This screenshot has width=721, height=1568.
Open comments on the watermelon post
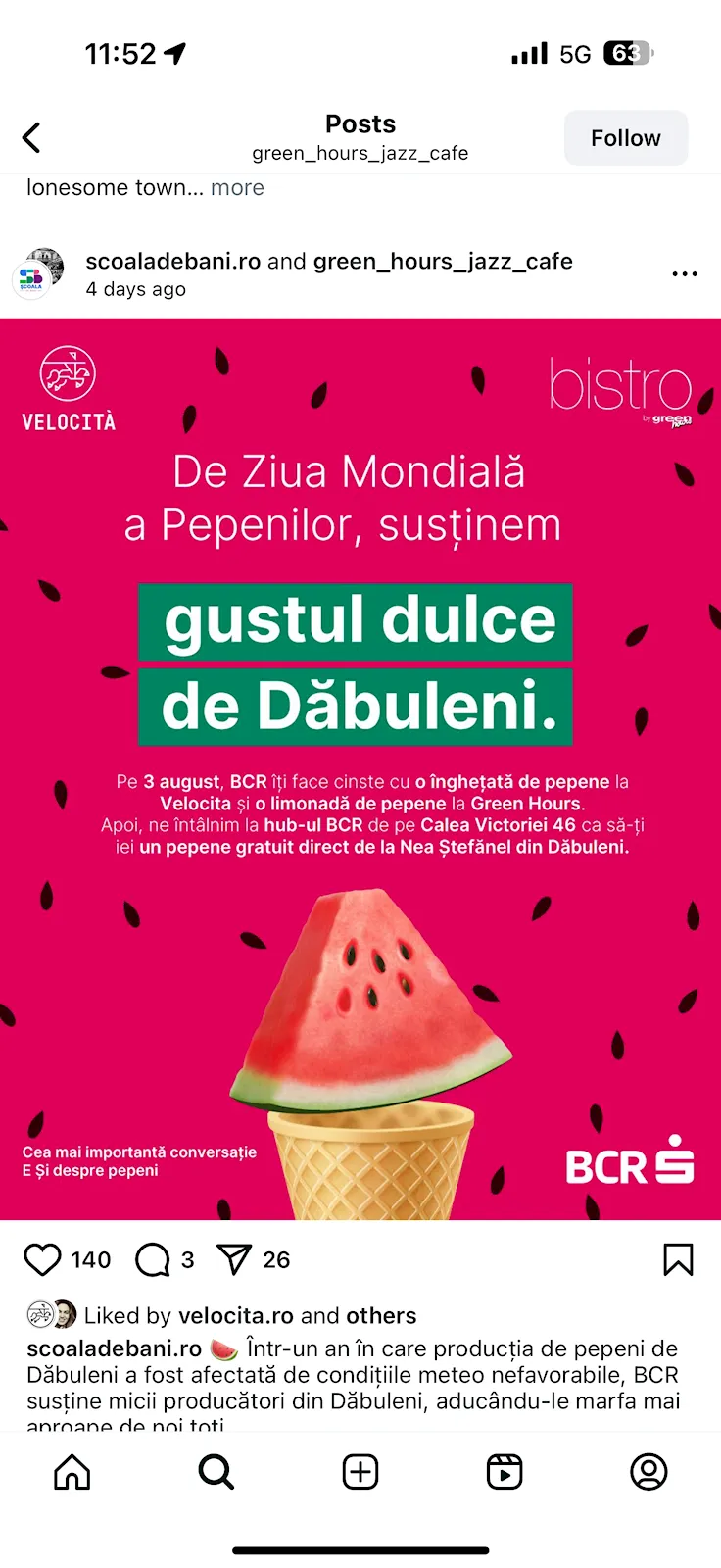coord(152,1259)
